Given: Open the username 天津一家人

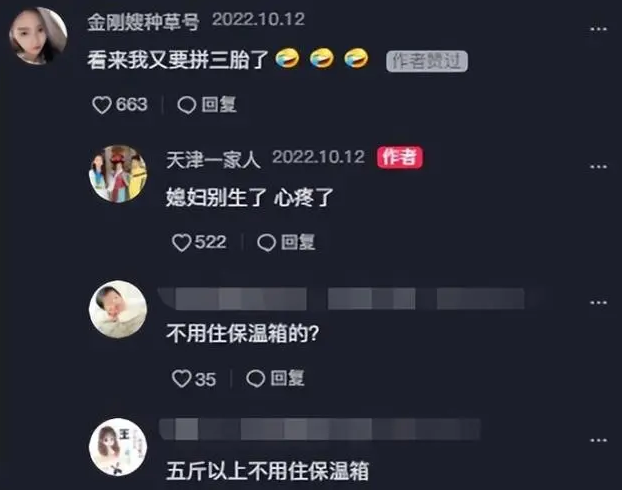Looking at the screenshot, I should tap(213, 157).
